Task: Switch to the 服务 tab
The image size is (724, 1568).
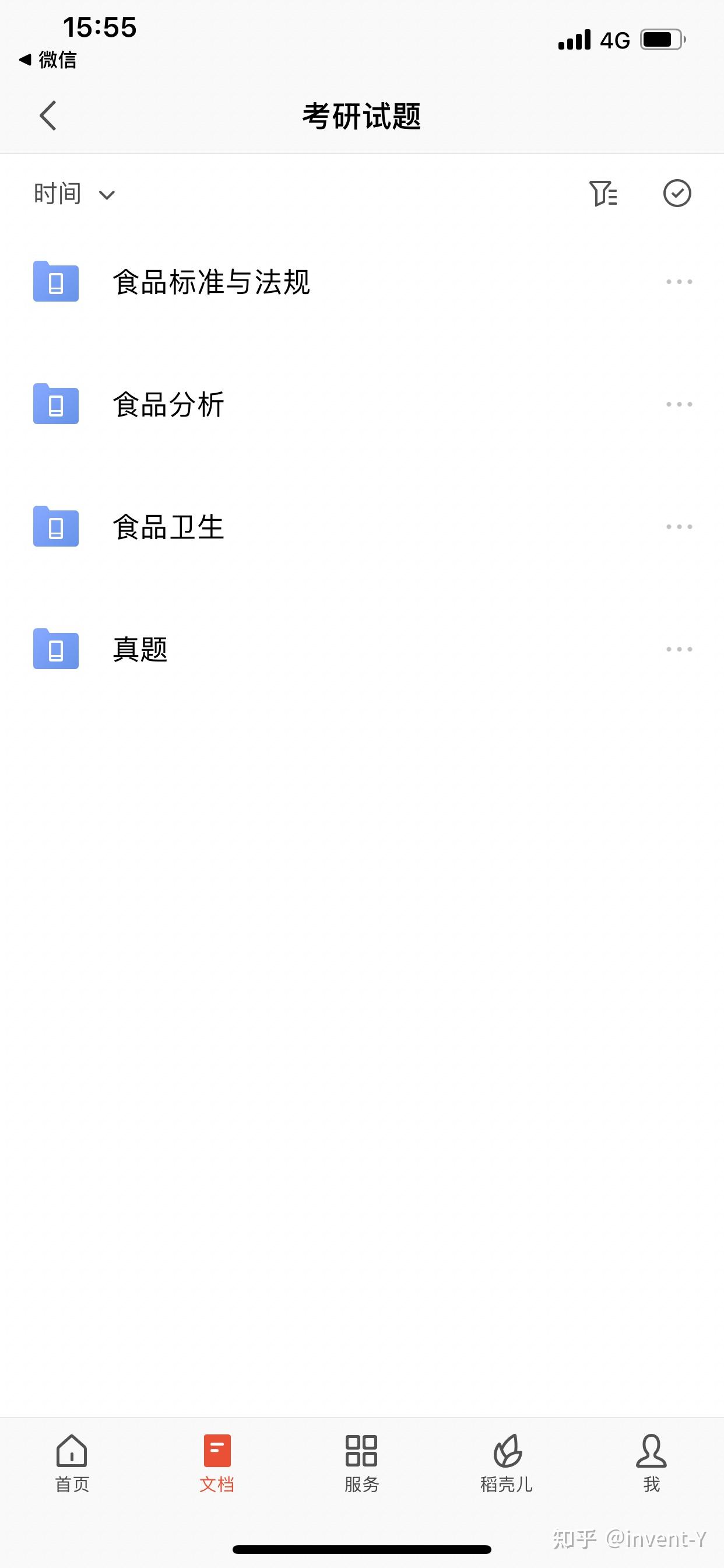Action: tap(361, 1462)
